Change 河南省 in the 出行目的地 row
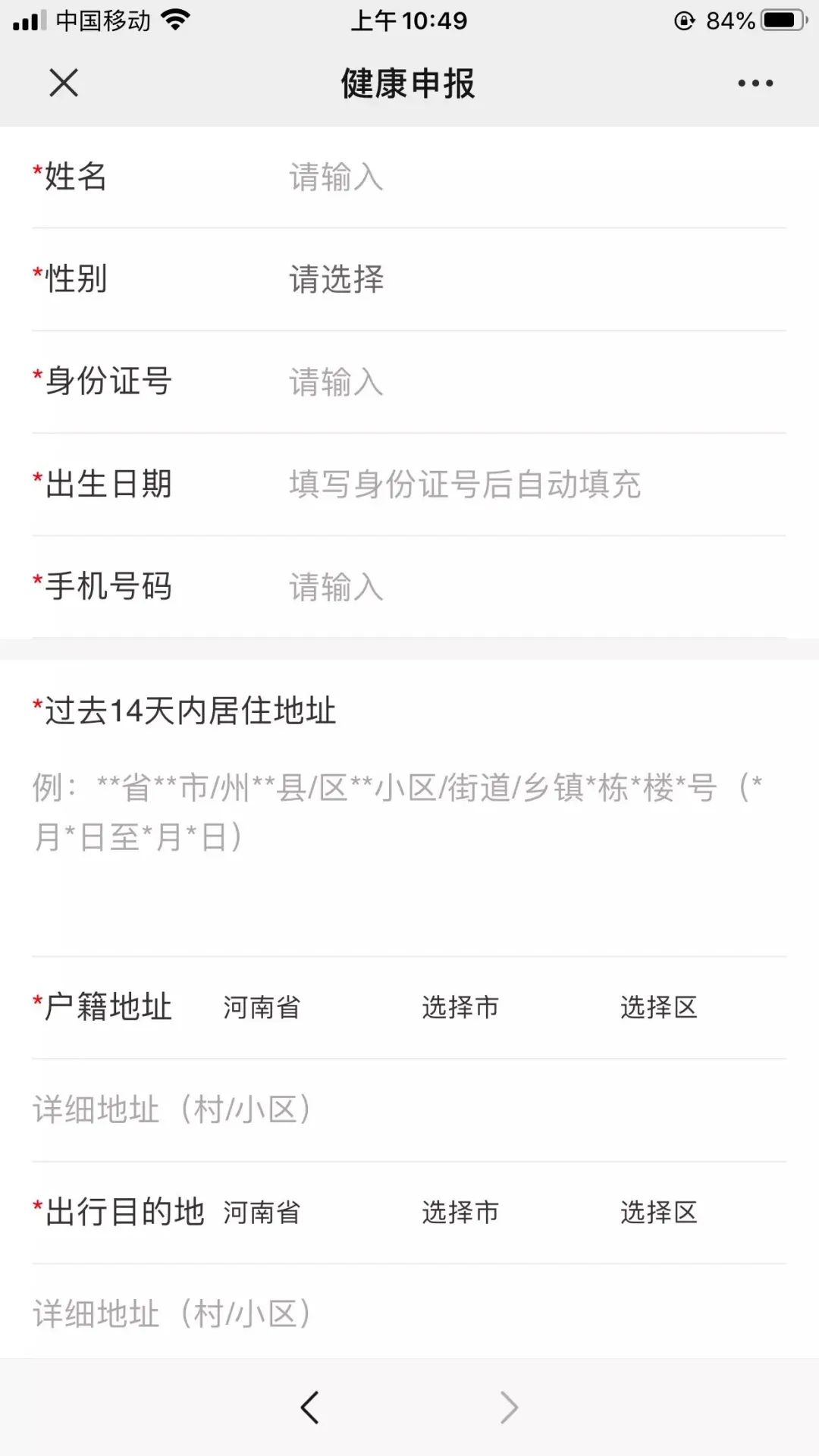The image size is (819, 1456). [x=262, y=1213]
